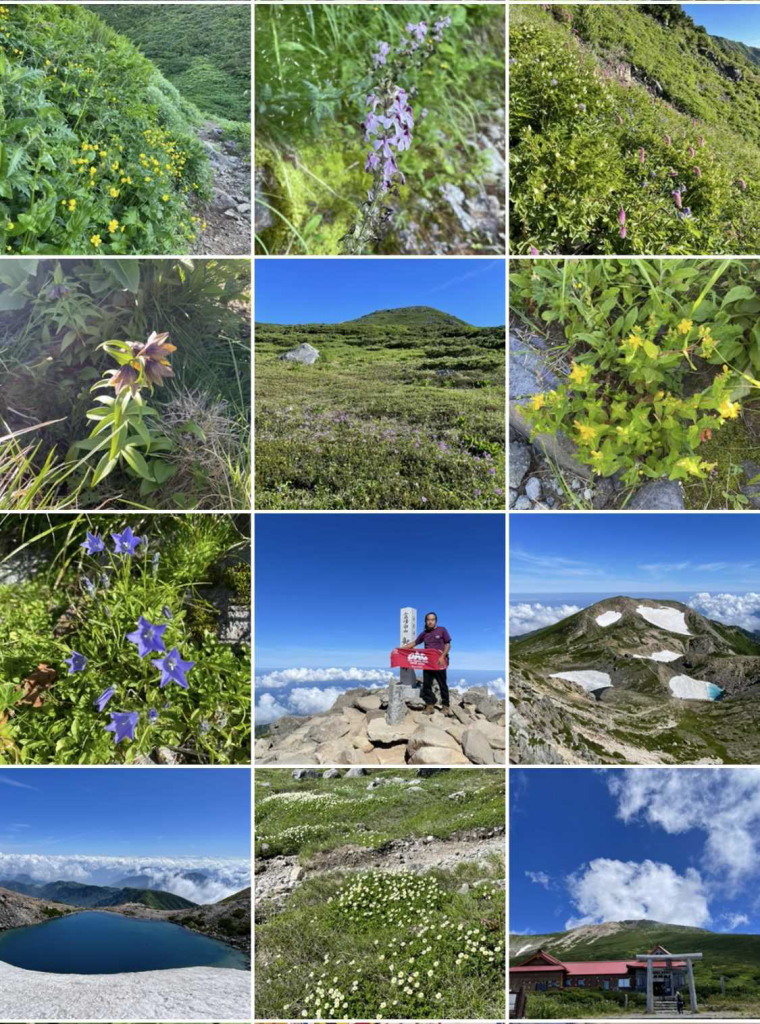The height and width of the screenshot is (1024, 760).
Task: Open the photo of the rounded green hill
Action: (x=380, y=384)
